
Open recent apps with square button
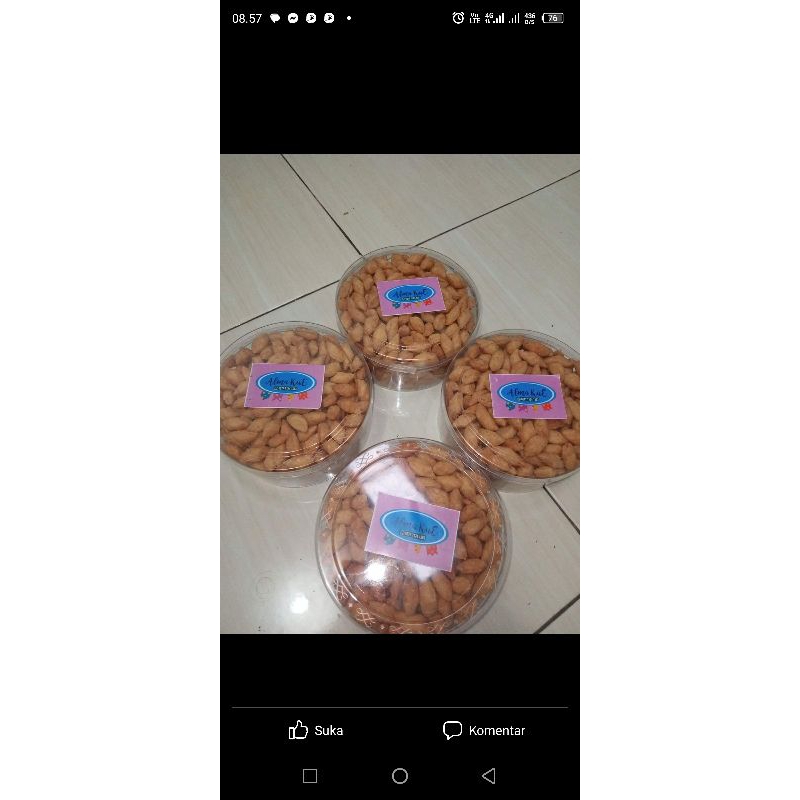(x=310, y=776)
